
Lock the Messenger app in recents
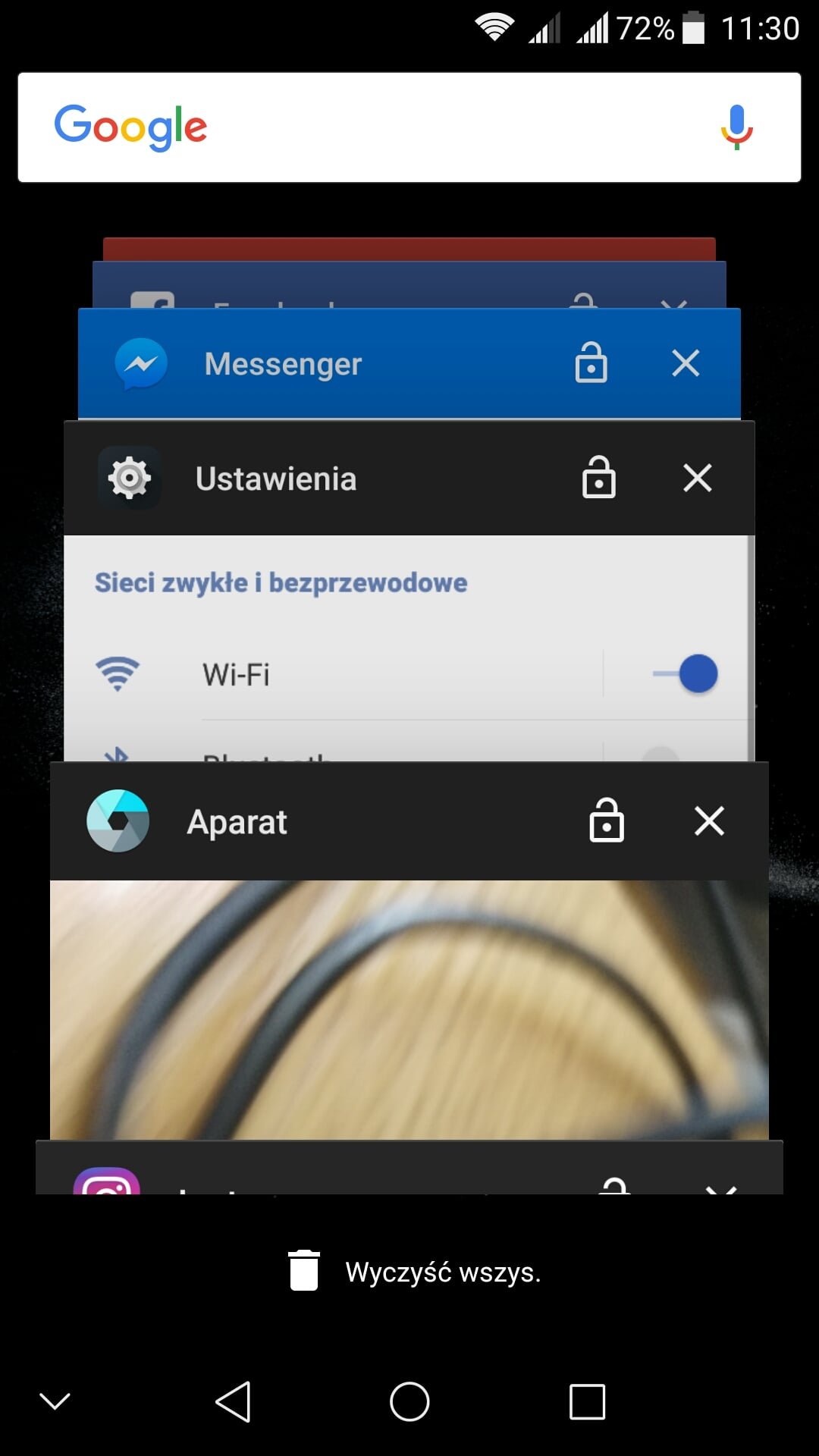[591, 362]
